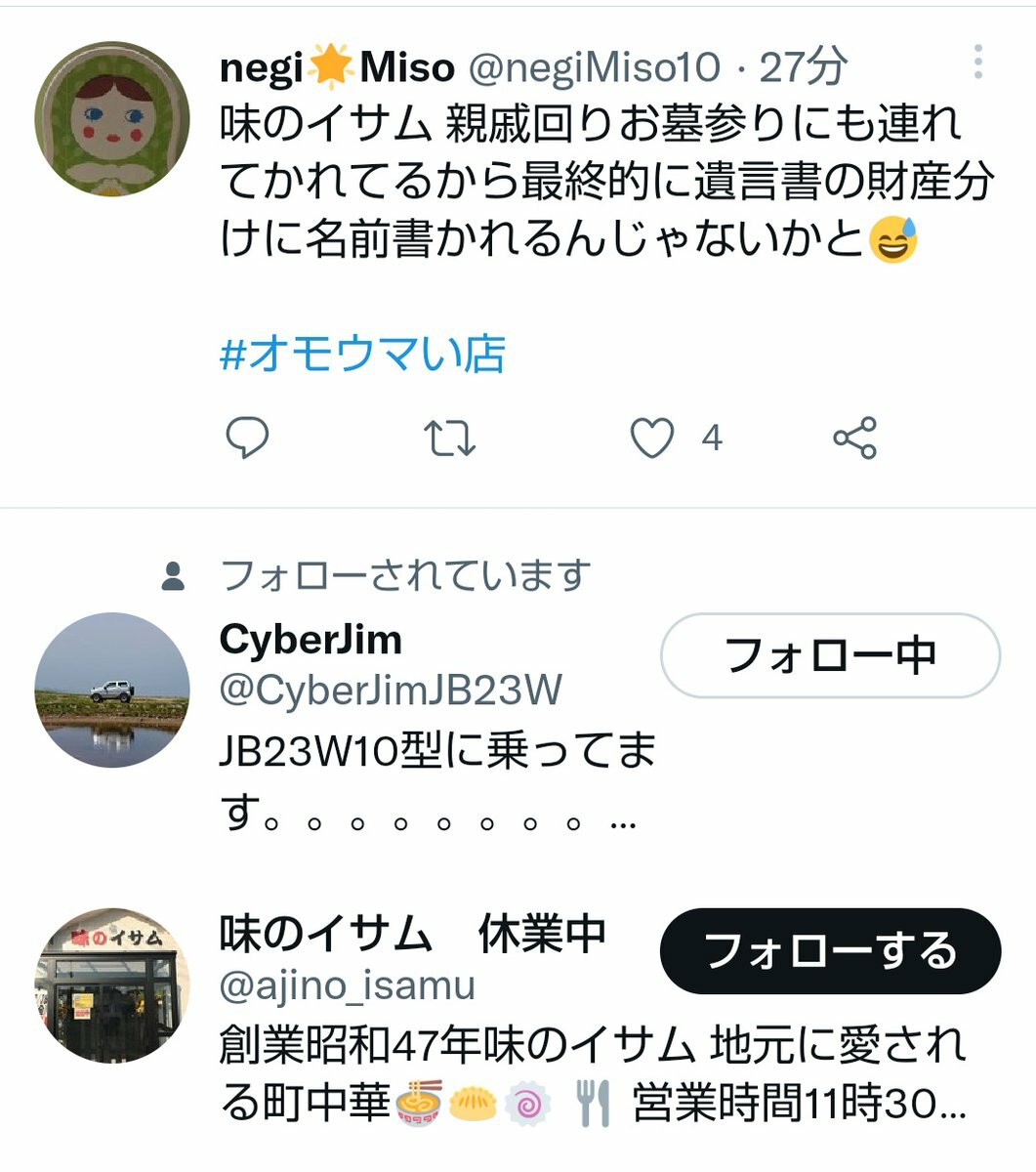Reply to negi Miso's tweet
The image size is (1036, 1172).
click(x=247, y=438)
